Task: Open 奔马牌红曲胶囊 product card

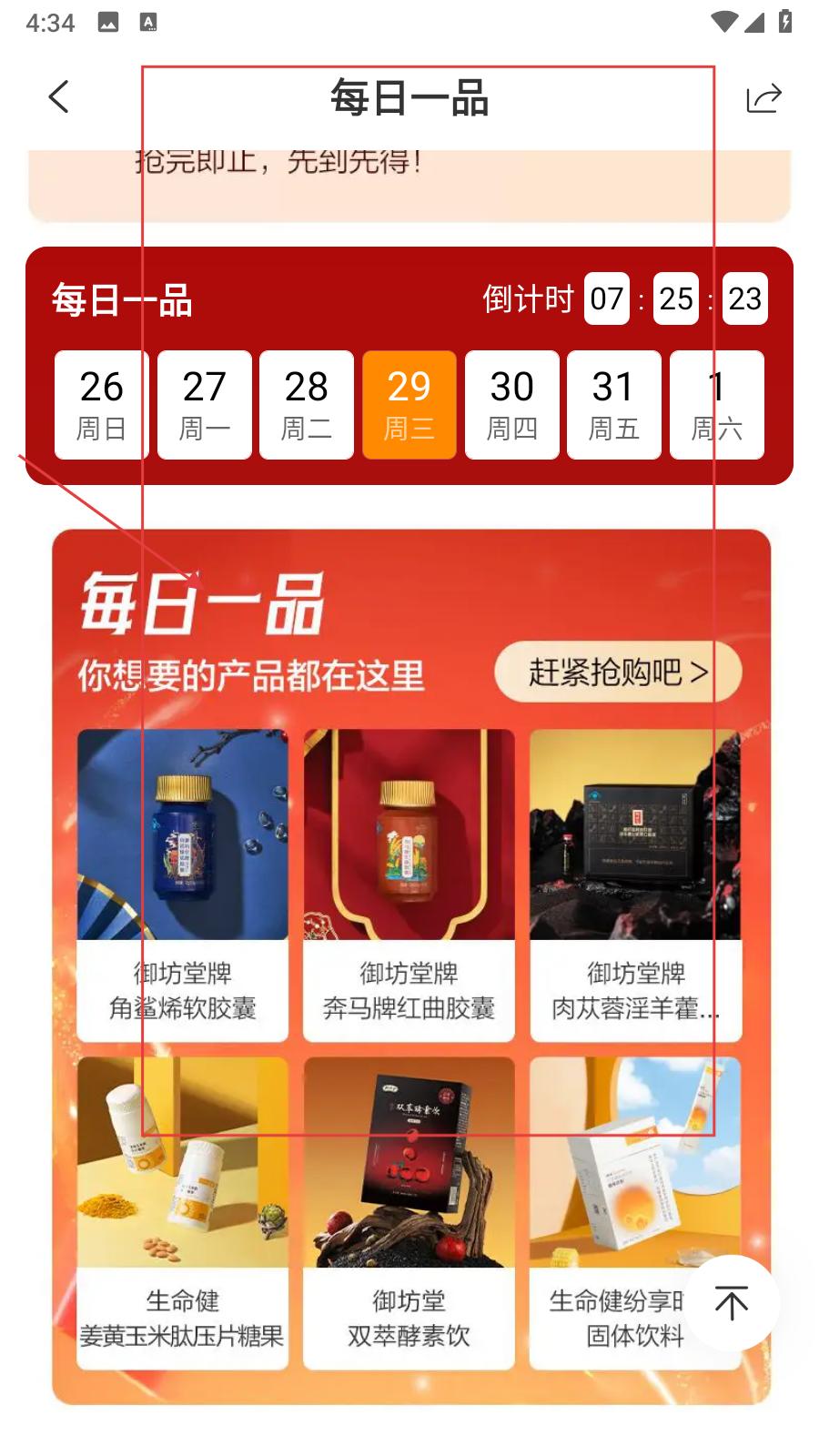Action: pyautogui.click(x=409, y=885)
